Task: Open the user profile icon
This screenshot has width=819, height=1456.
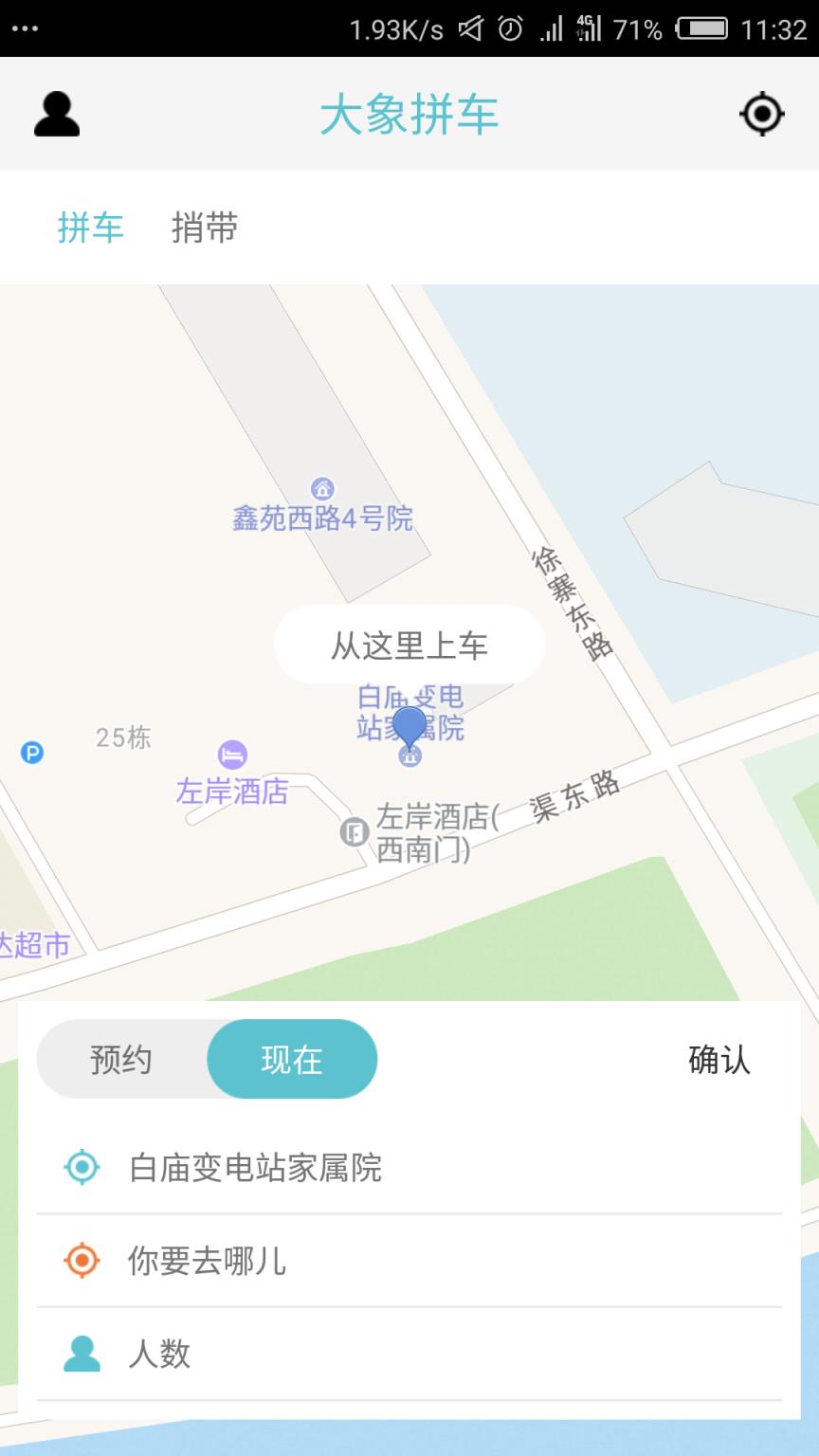Action: [55, 113]
